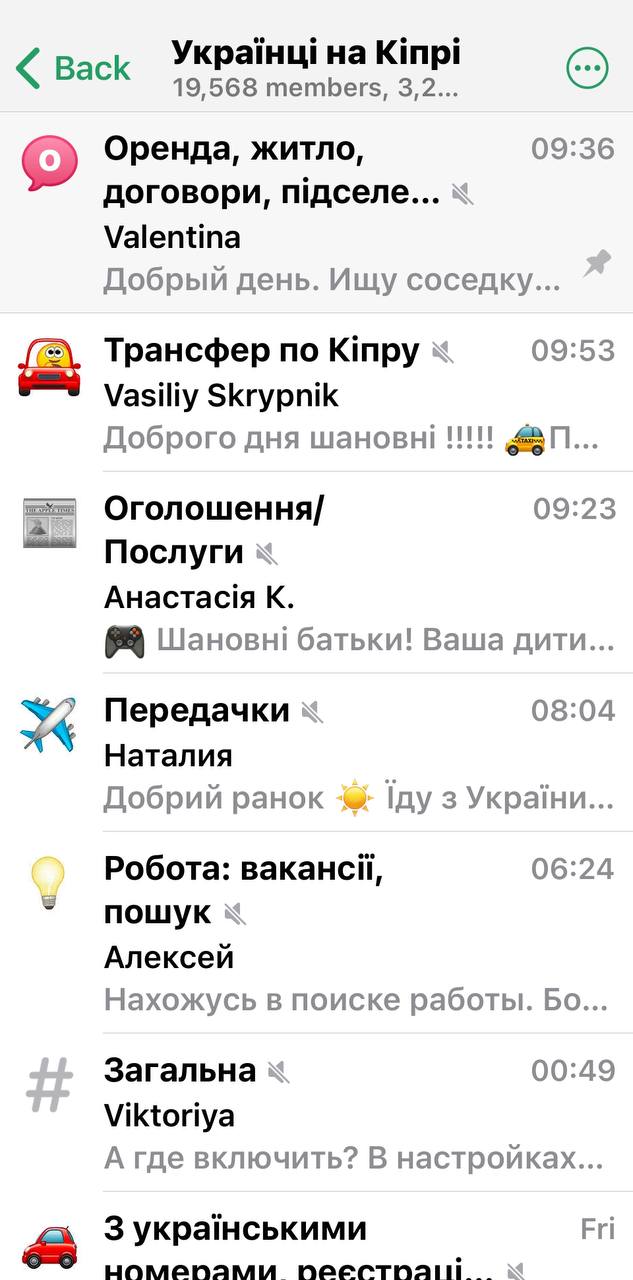This screenshot has width=633, height=1280.
Task: Open the Трансфер по Кіпру topic
Action: click(316, 393)
